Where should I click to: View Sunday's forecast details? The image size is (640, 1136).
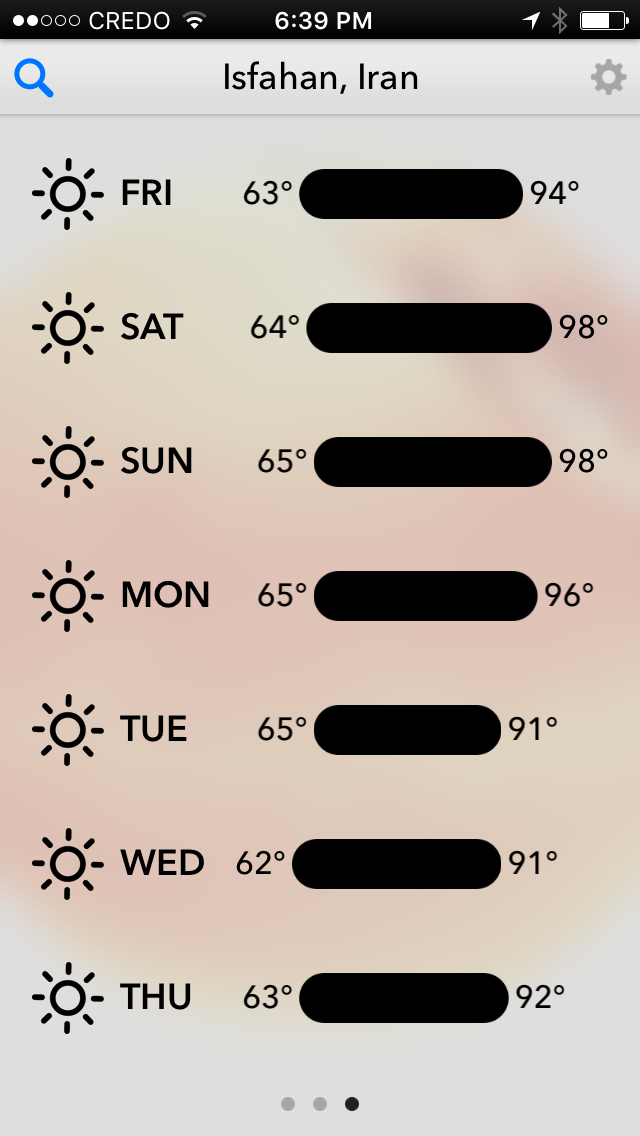pyautogui.click(x=320, y=462)
